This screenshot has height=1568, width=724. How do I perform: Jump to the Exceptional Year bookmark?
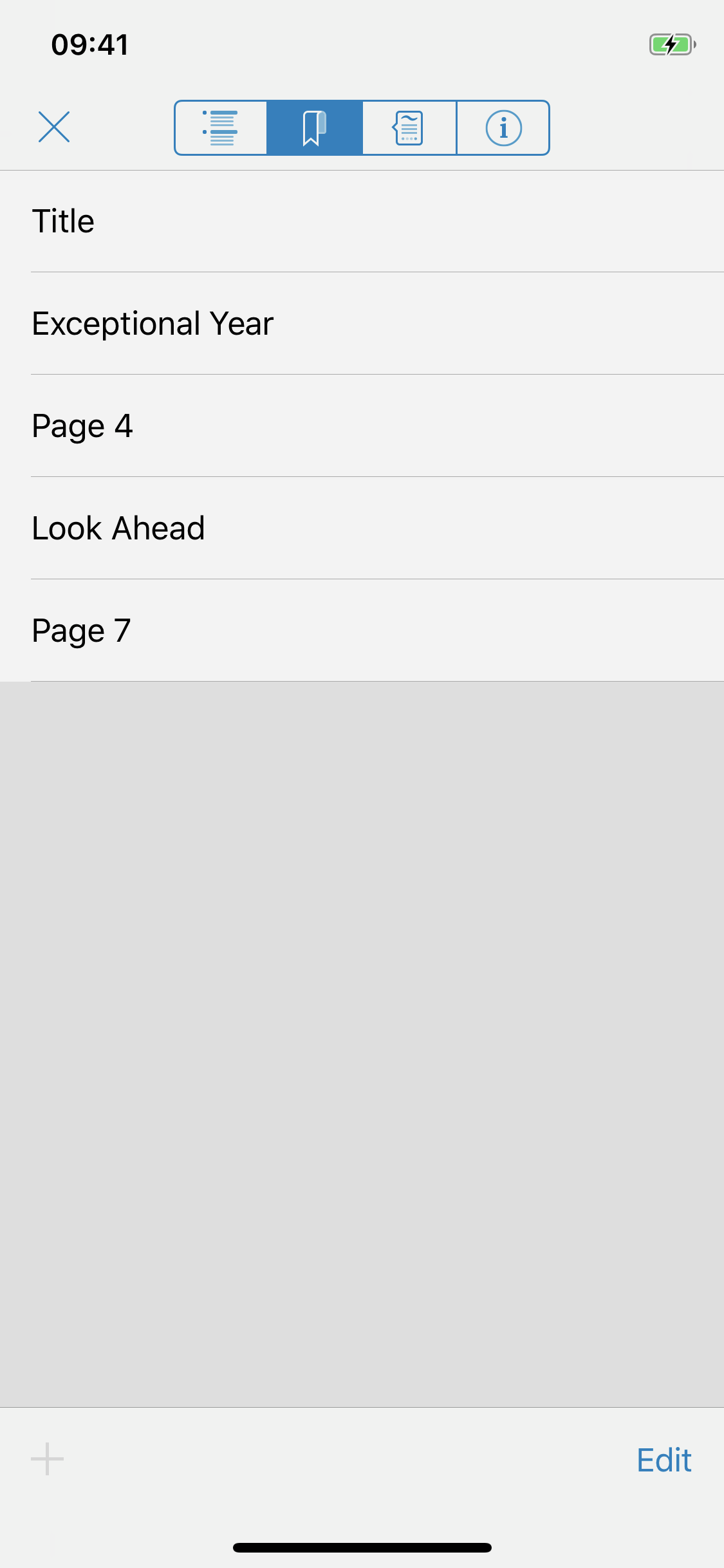pyautogui.click(x=362, y=323)
